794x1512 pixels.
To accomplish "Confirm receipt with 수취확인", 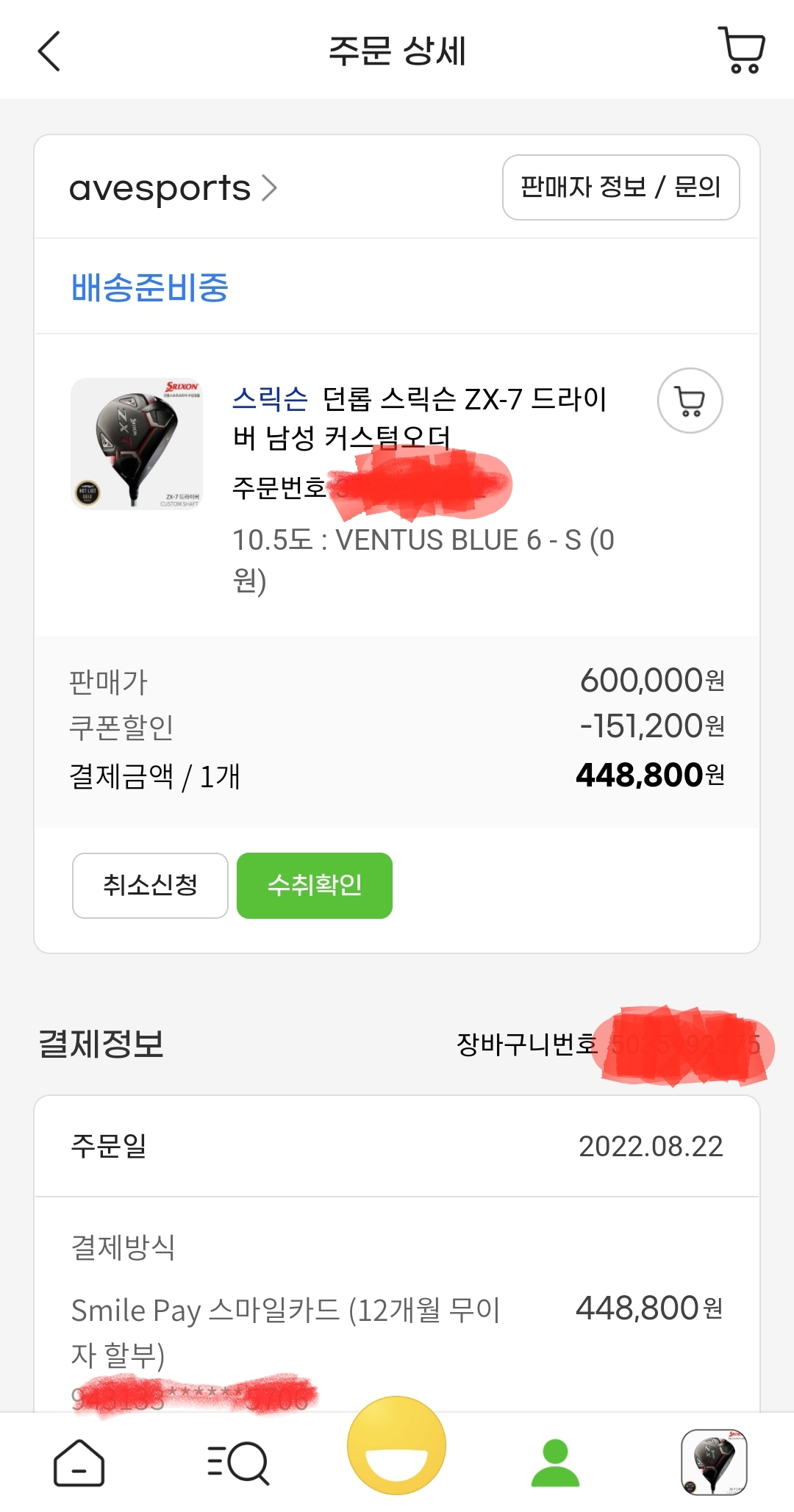I will pyautogui.click(x=315, y=885).
